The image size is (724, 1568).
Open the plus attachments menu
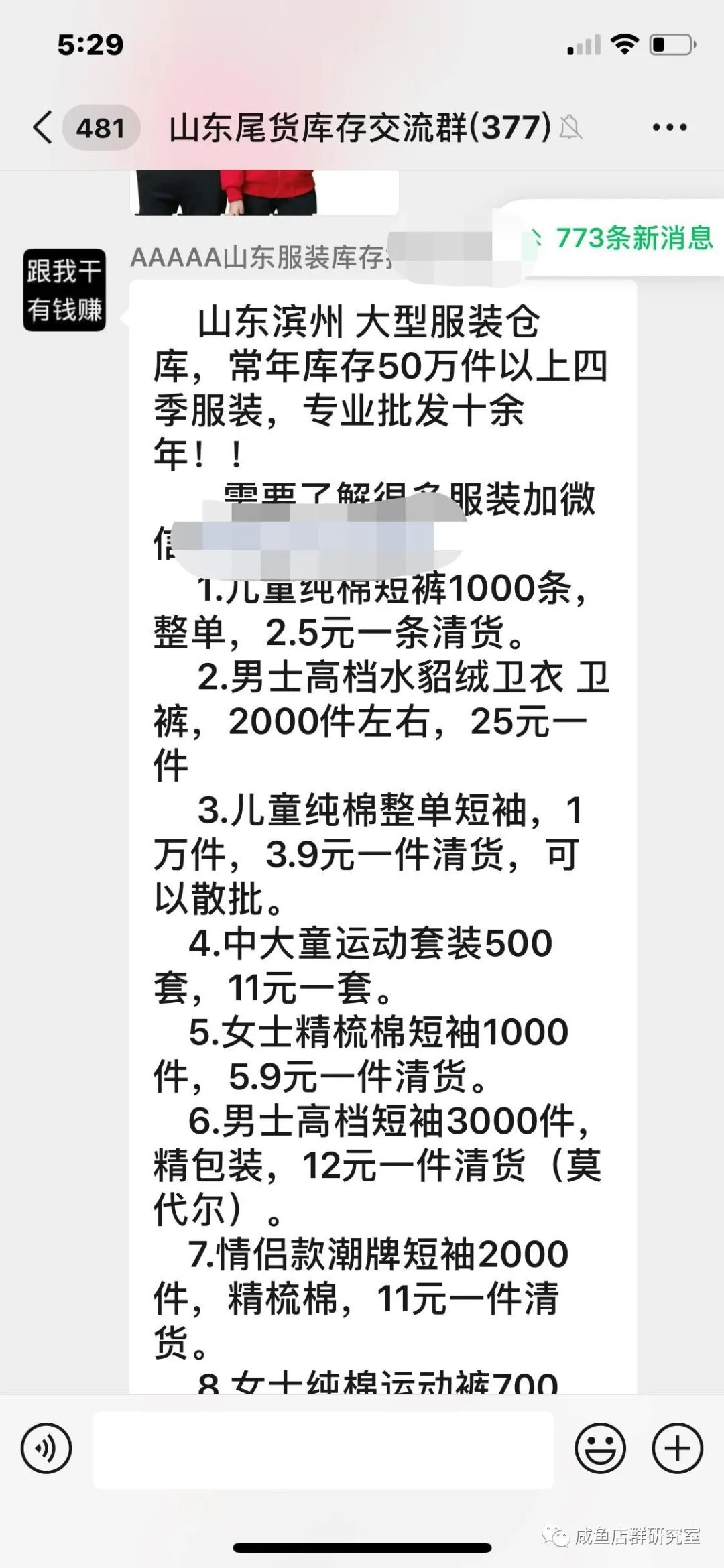677,1448
